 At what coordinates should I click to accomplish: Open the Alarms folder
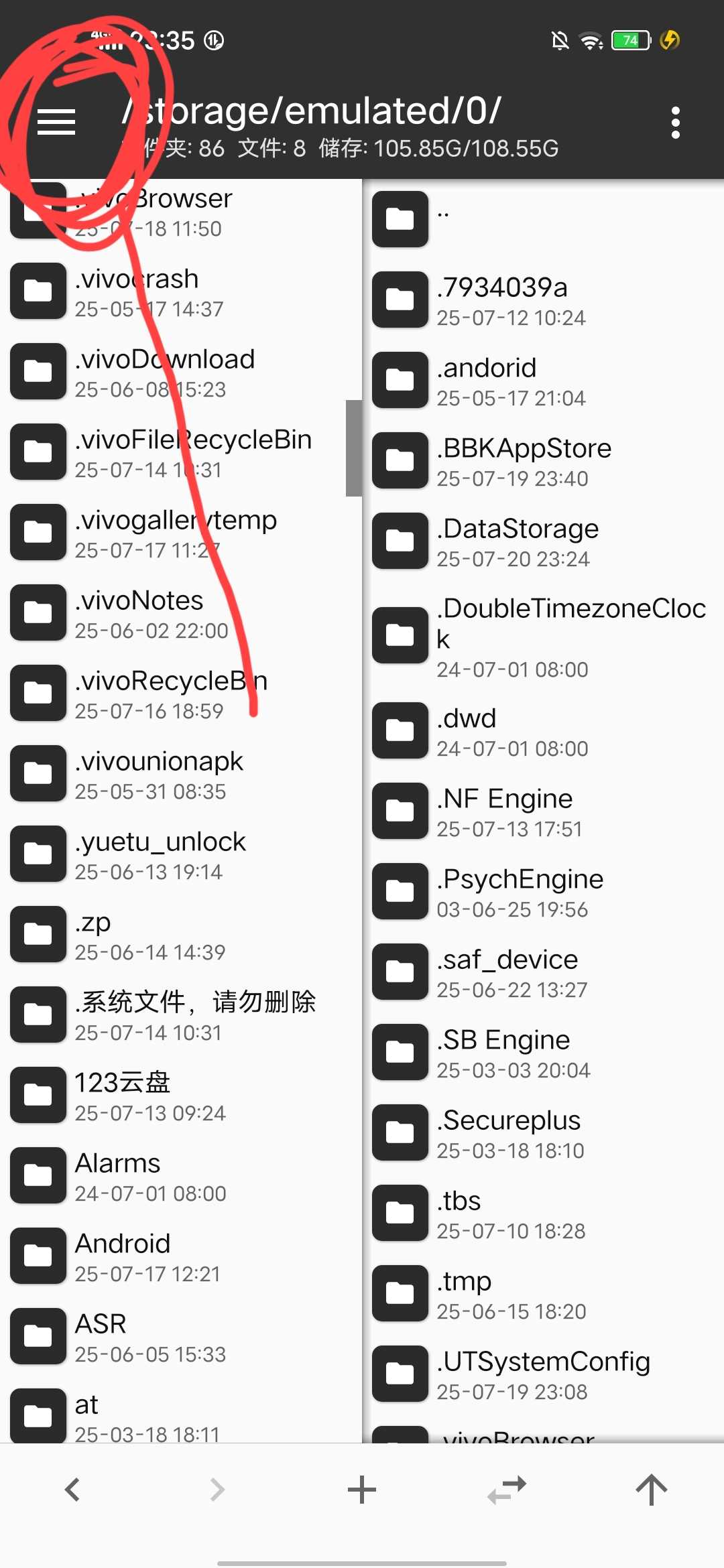tap(181, 1175)
